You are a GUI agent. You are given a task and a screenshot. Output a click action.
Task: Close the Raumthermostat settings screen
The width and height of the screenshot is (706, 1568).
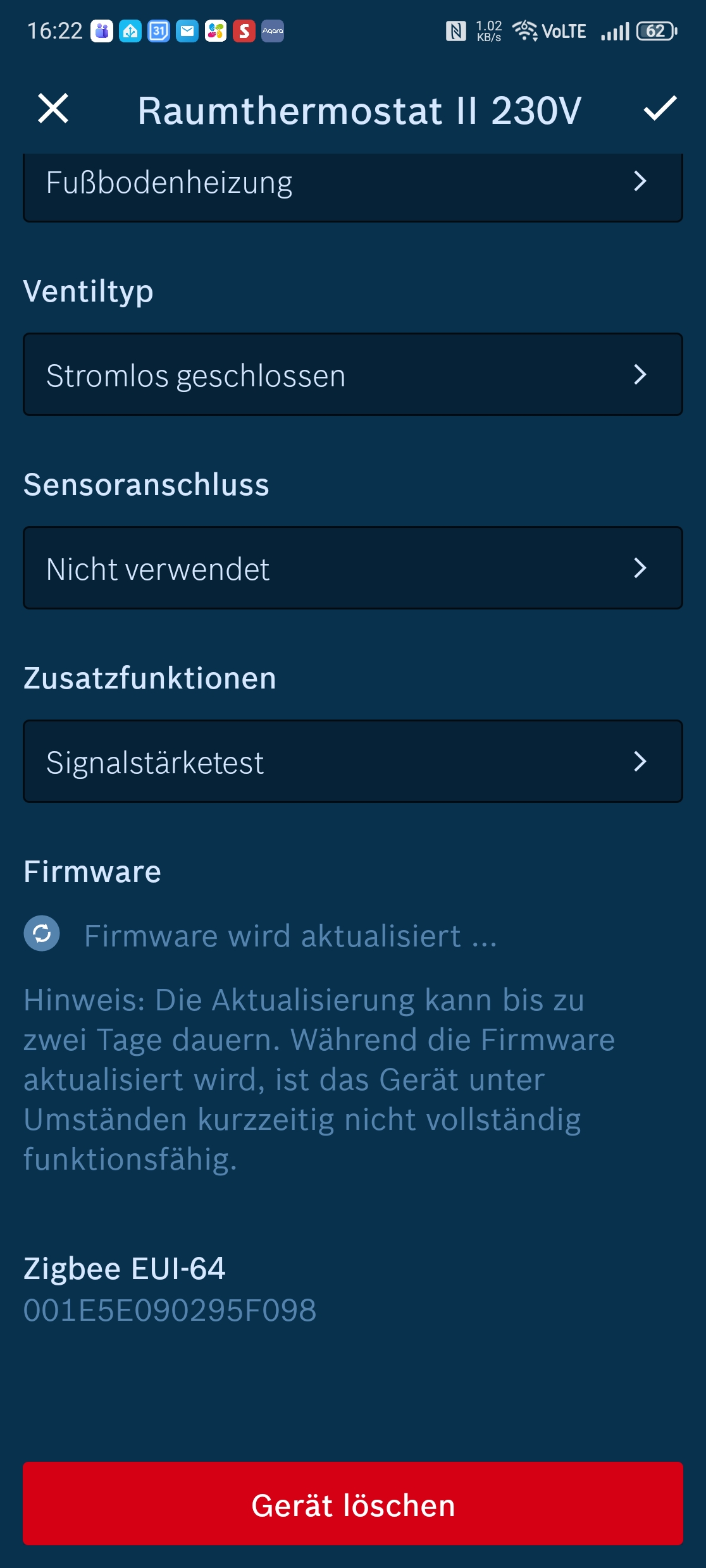coord(53,109)
